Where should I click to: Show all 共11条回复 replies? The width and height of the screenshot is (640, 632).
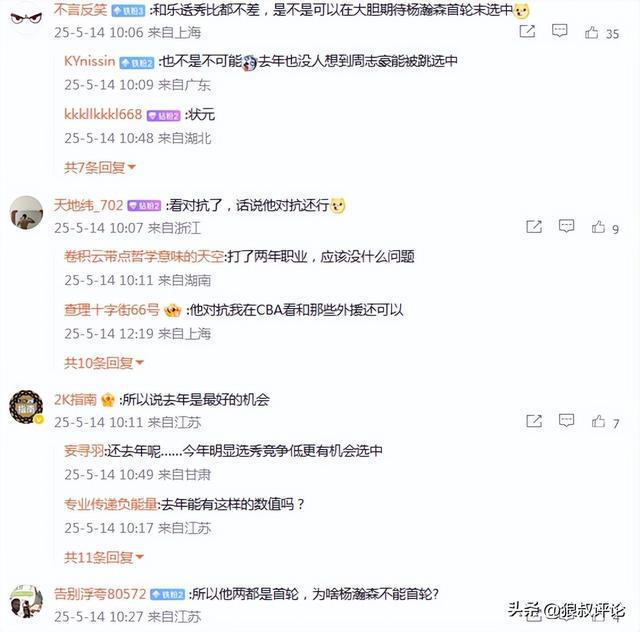pos(104,557)
